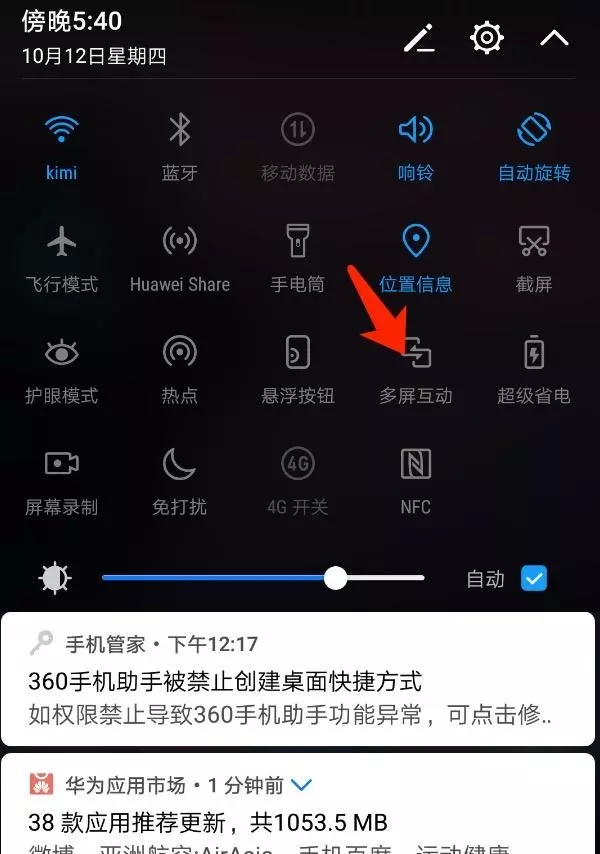Enable 护眼模式 eye comfort

click(x=62, y=353)
